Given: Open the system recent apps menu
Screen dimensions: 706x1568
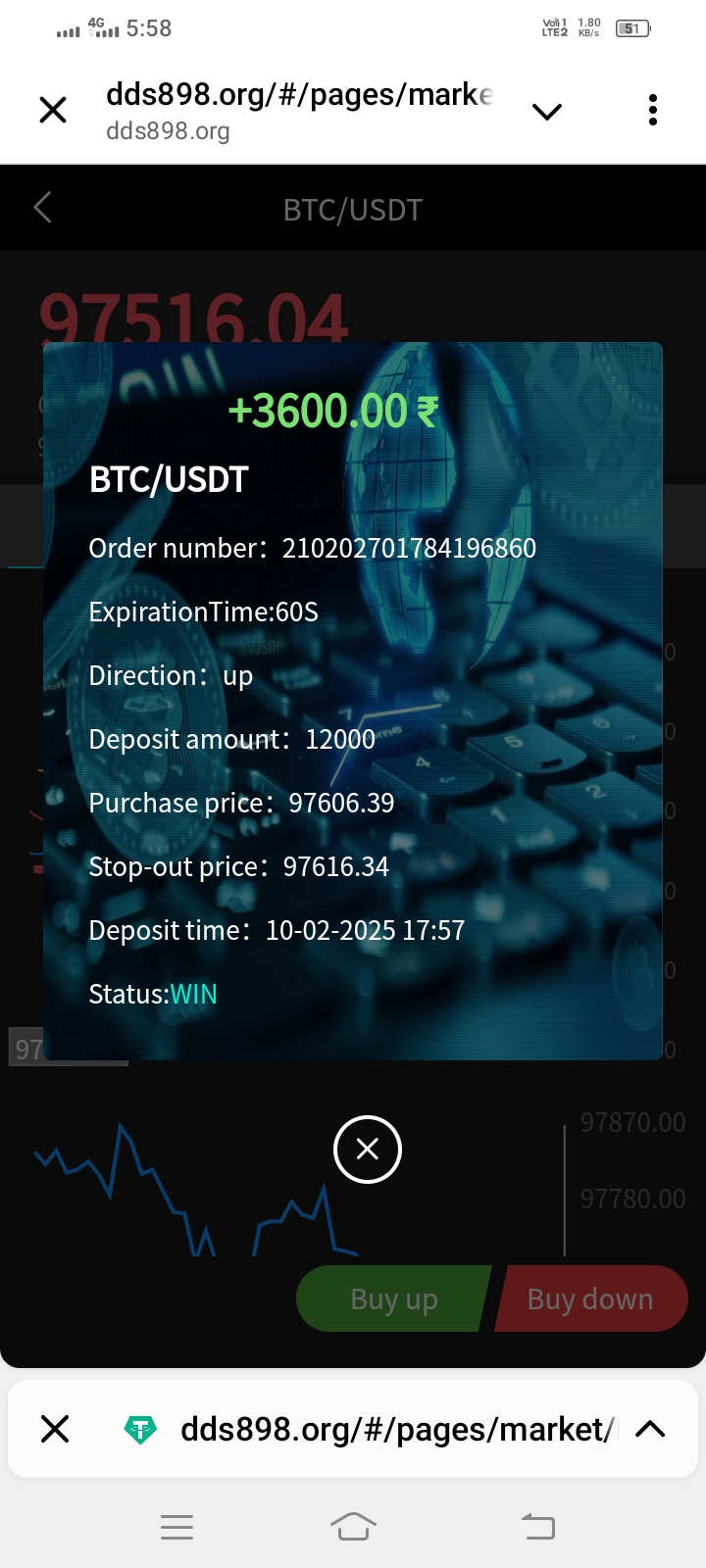Looking at the screenshot, I should (176, 1526).
